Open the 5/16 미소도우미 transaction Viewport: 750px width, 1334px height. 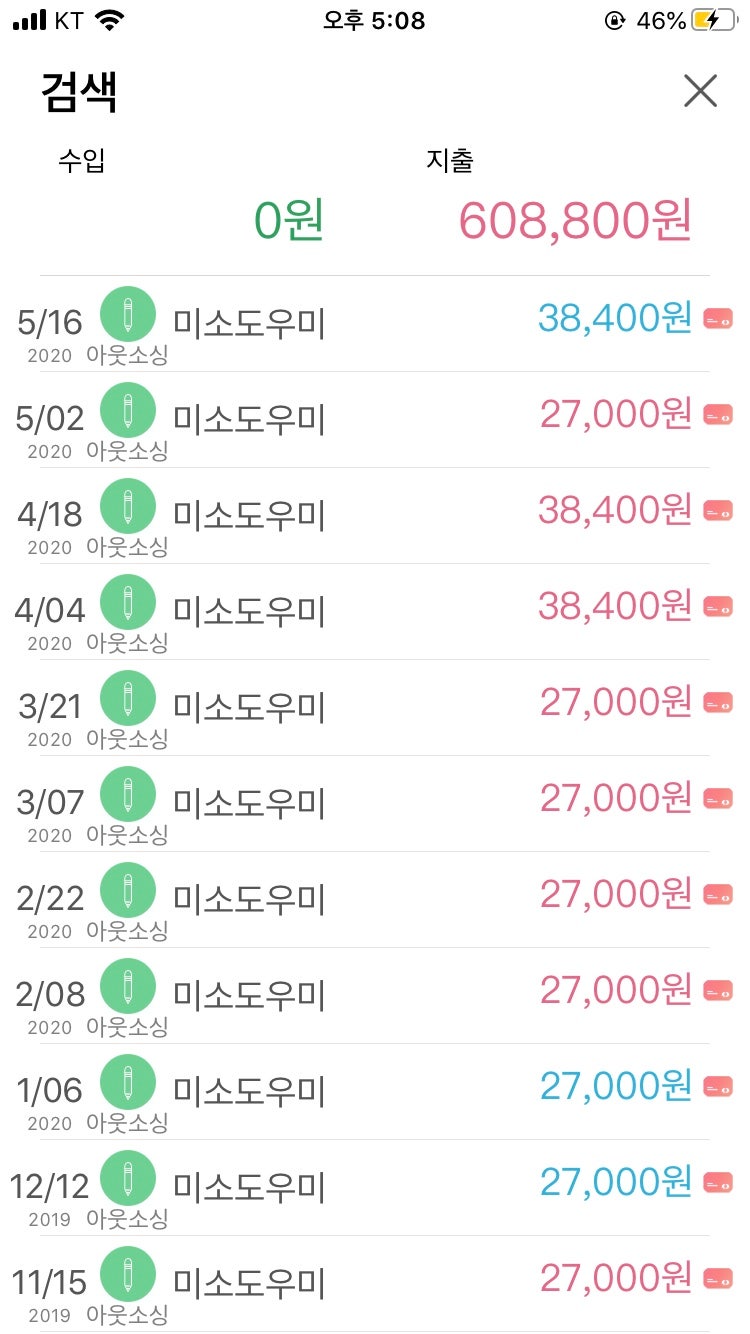tap(375, 324)
